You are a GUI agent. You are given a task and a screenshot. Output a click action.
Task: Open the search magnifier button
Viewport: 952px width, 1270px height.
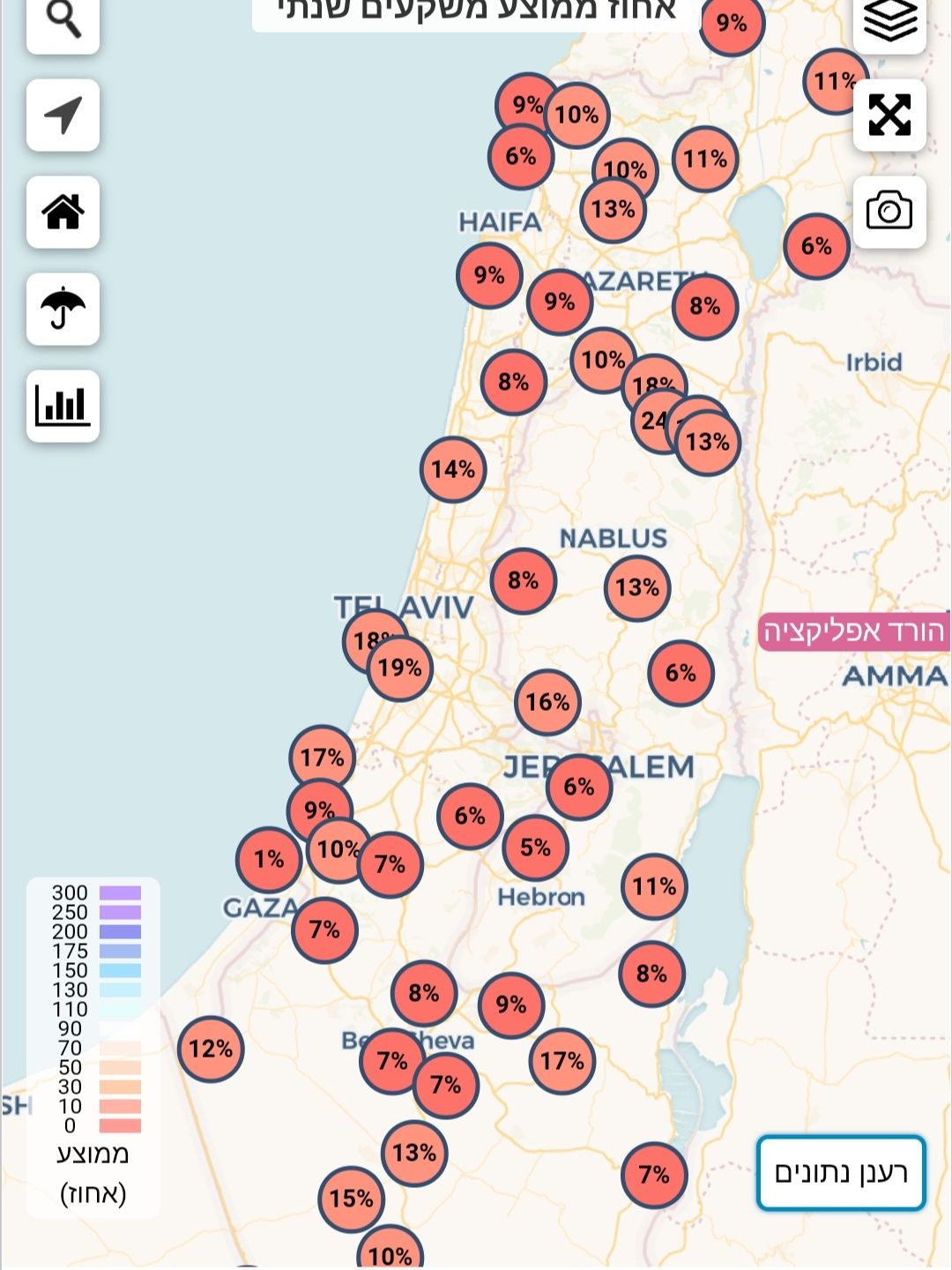pos(63,21)
